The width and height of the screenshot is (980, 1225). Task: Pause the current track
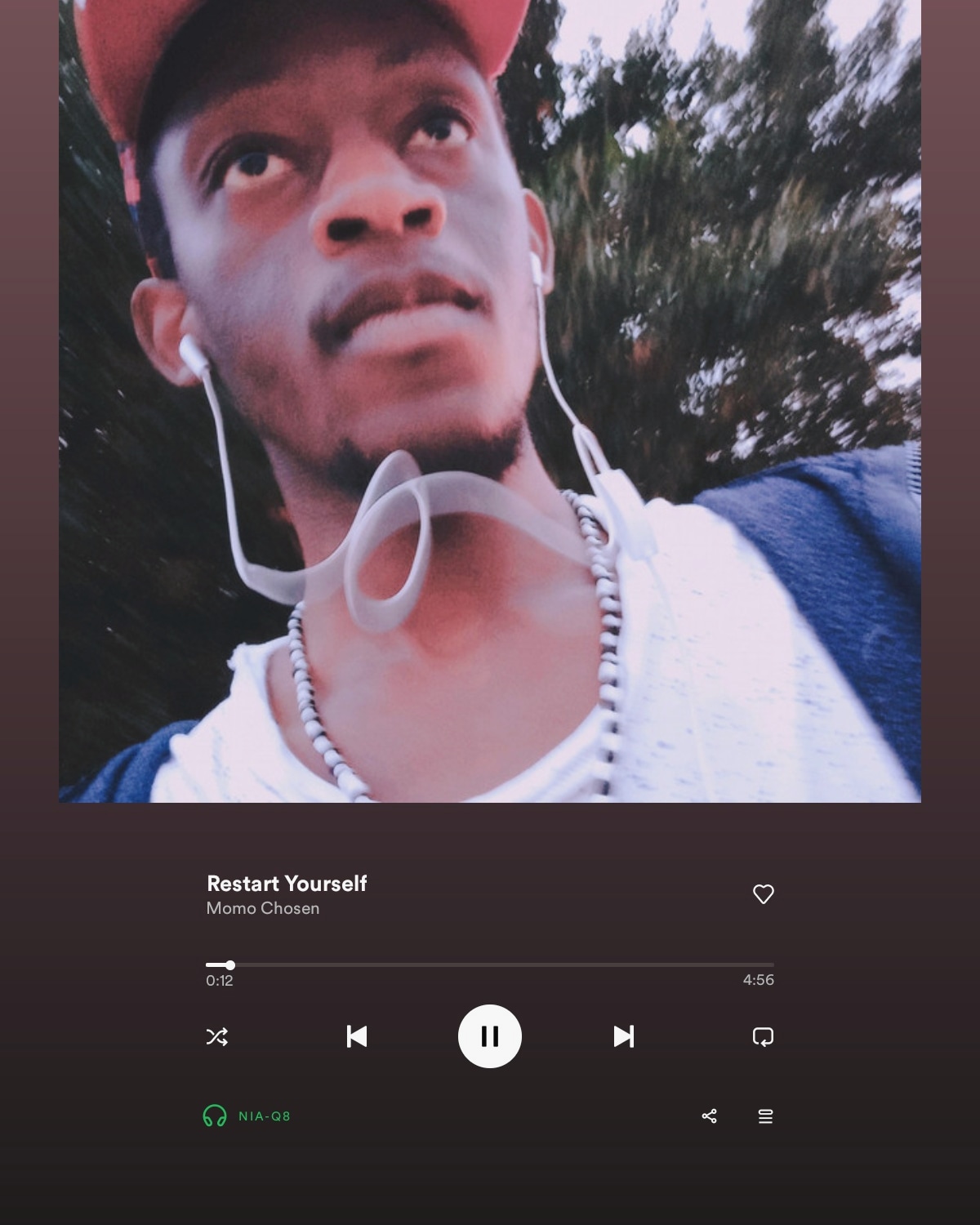point(490,1036)
